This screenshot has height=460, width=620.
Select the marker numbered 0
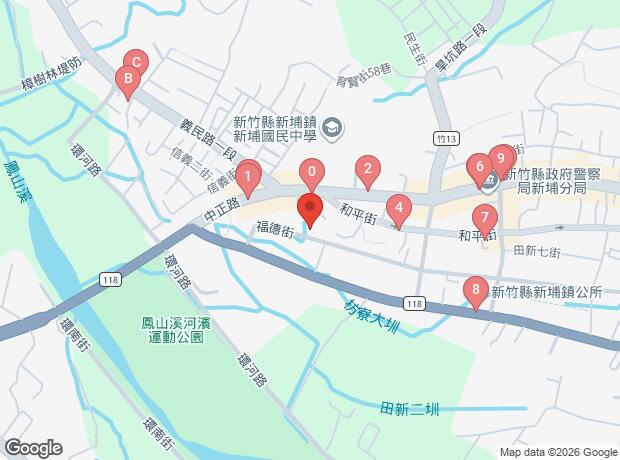313,173
